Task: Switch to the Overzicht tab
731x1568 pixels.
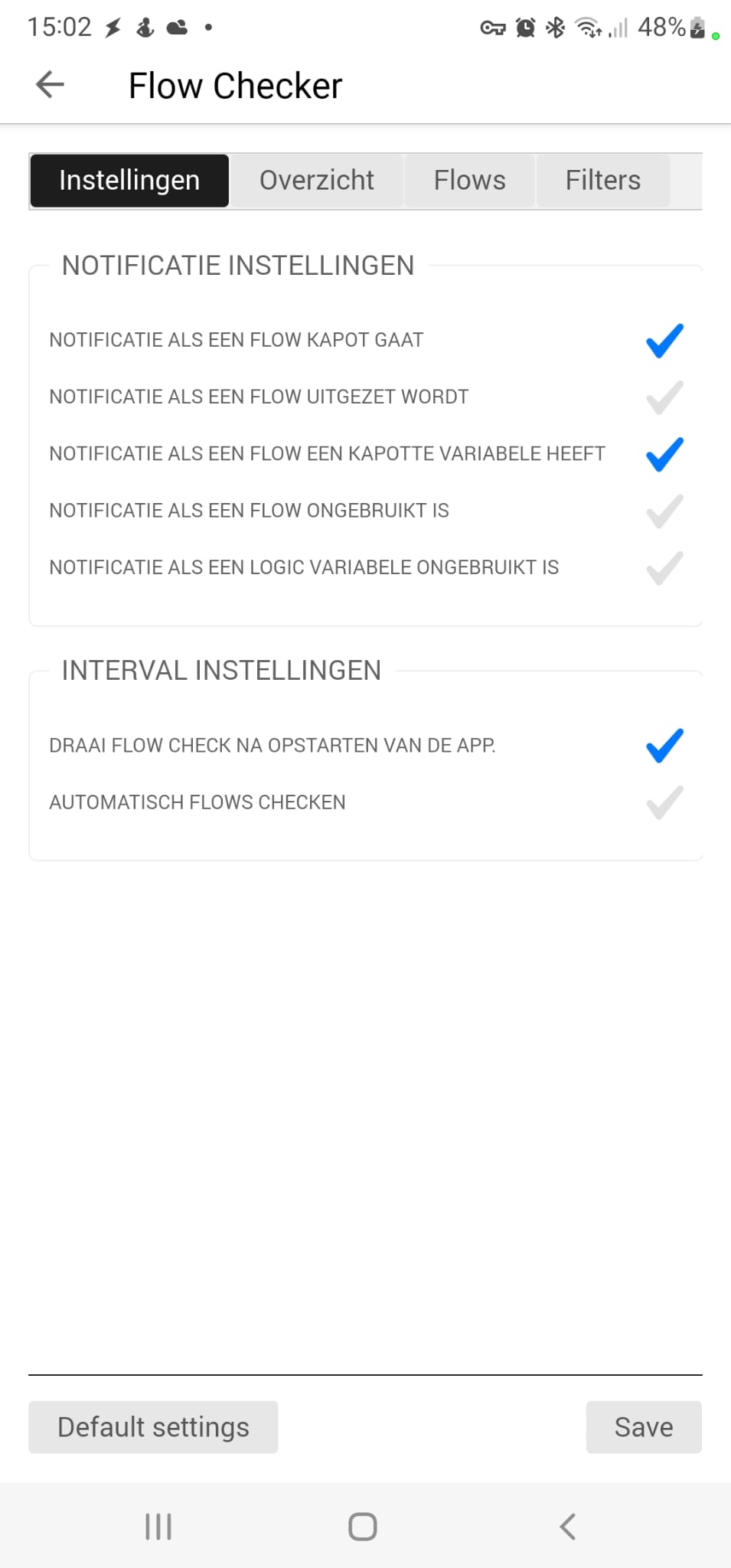Action: 316,181
